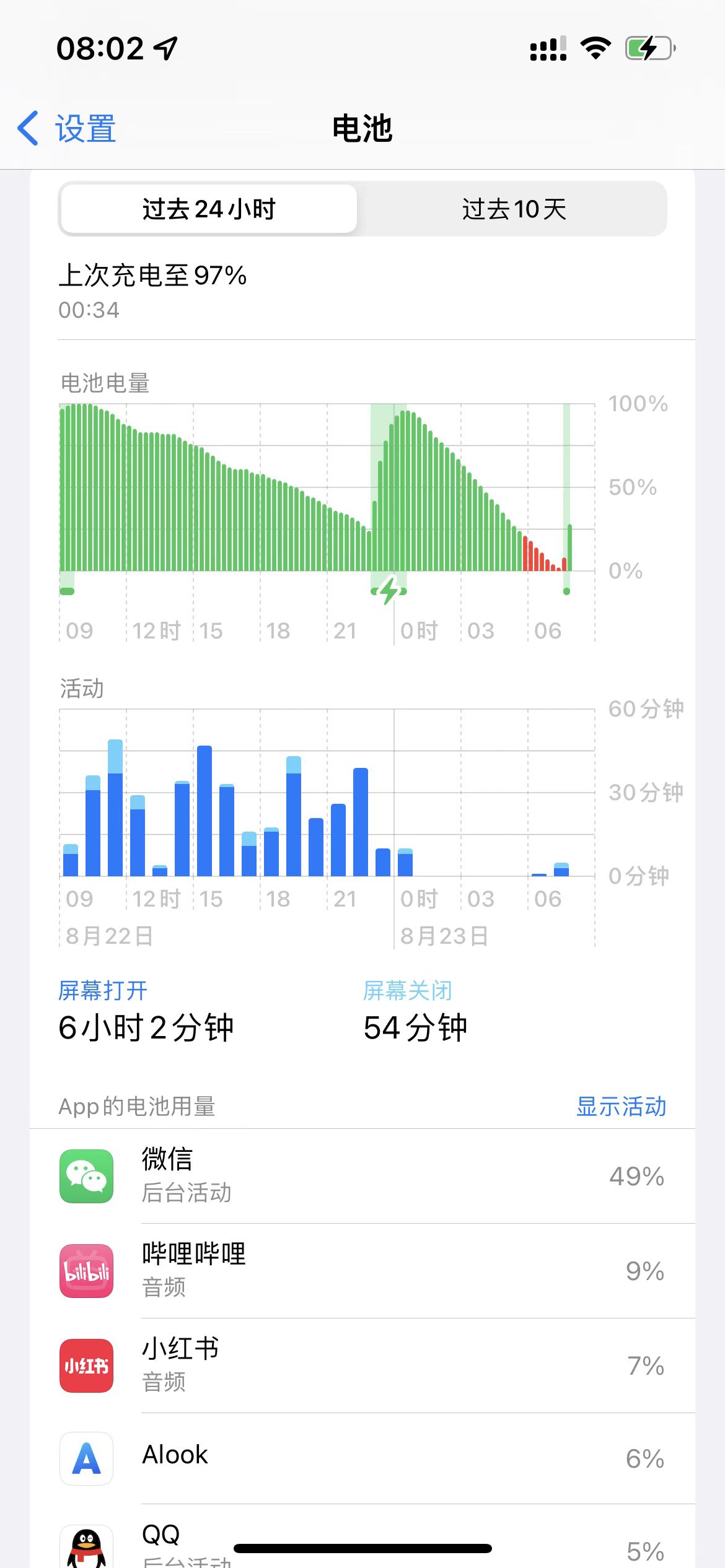Go back to 设置
The width and height of the screenshot is (725, 1568).
67,129
